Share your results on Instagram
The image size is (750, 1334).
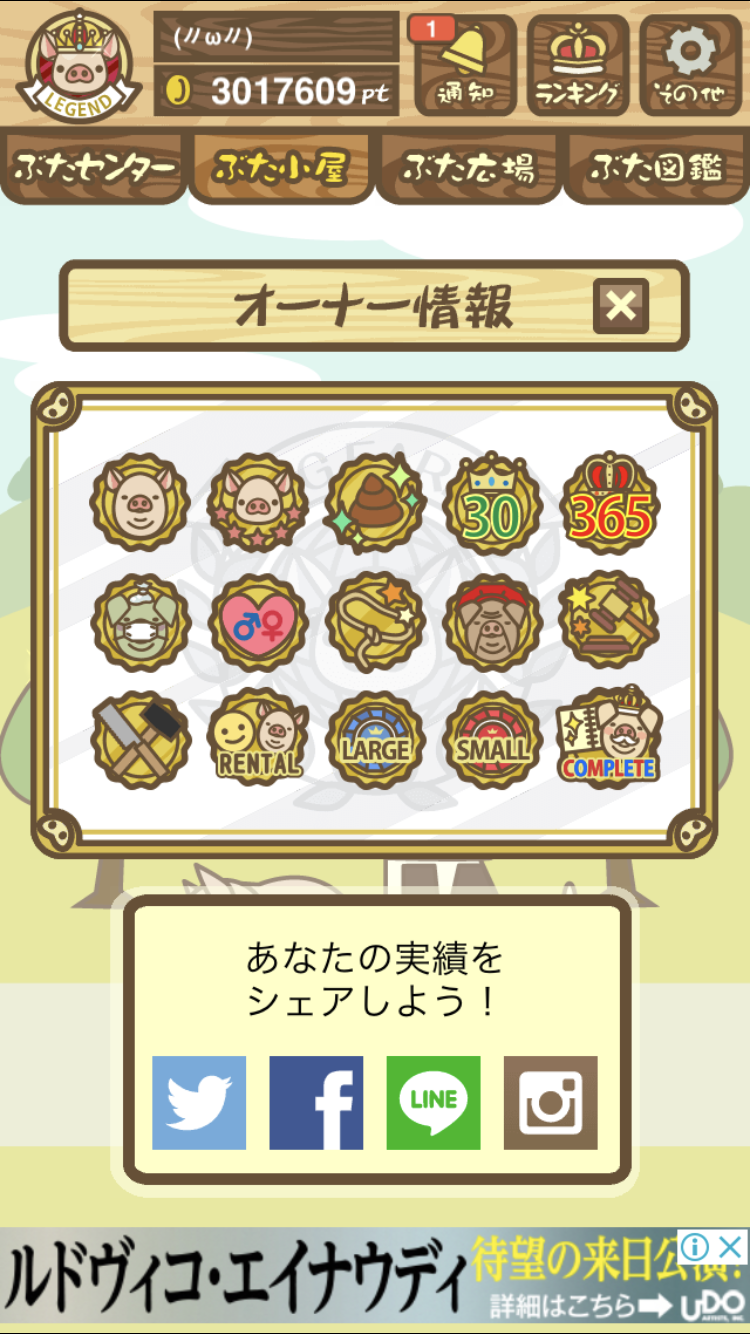point(550,1102)
